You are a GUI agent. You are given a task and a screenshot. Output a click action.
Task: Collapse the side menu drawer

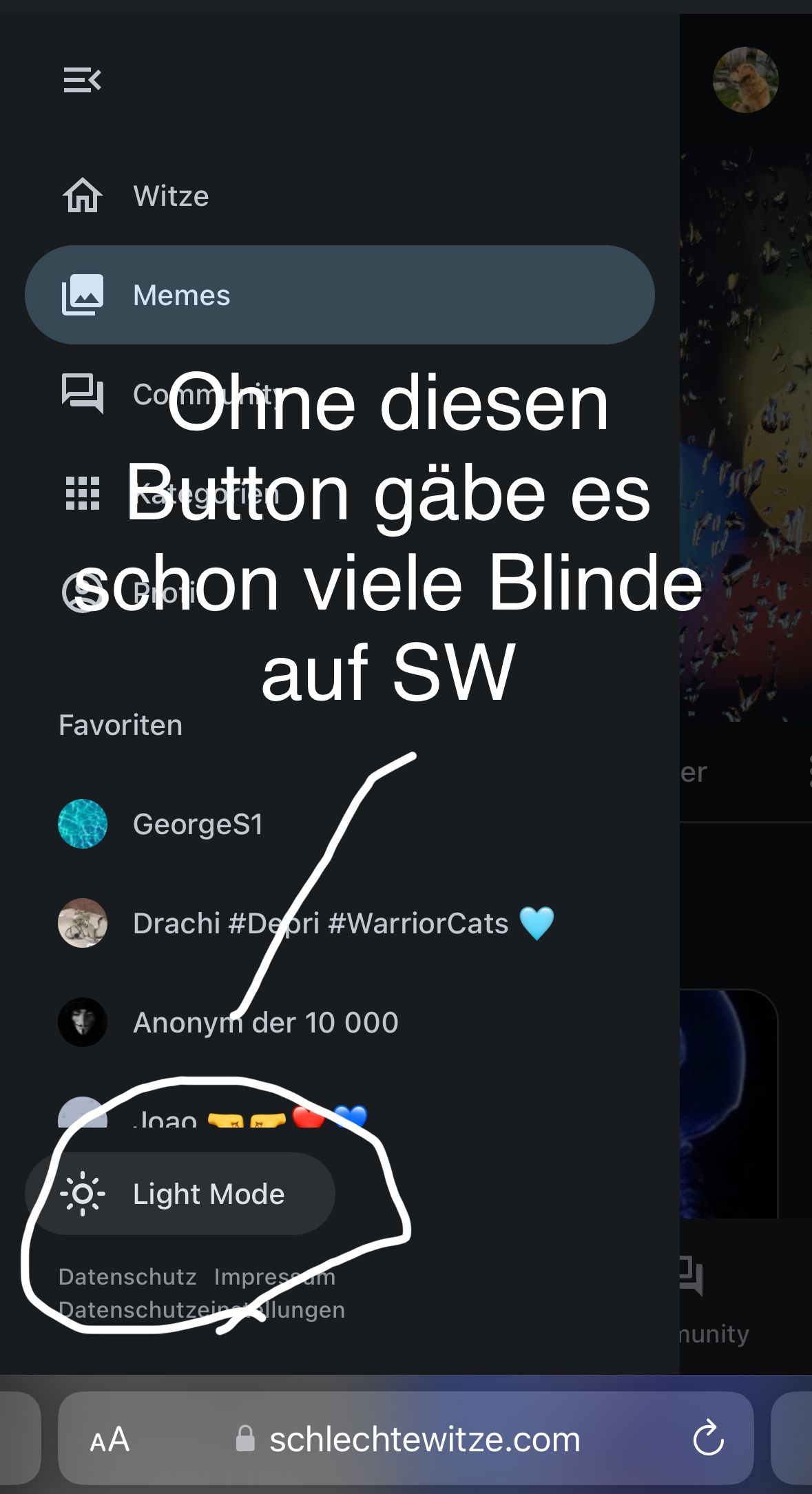coord(83,80)
